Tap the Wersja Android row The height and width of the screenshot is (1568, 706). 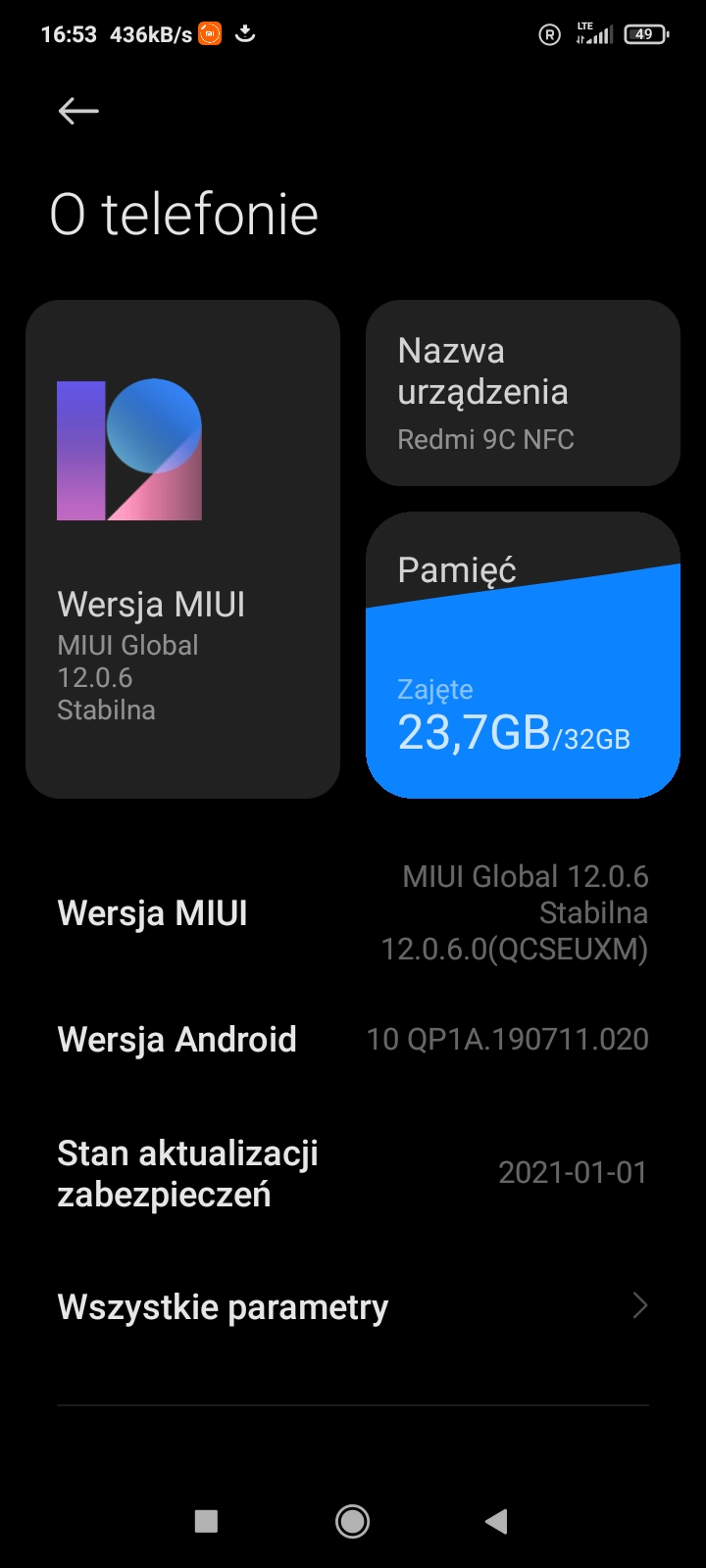(x=353, y=1039)
